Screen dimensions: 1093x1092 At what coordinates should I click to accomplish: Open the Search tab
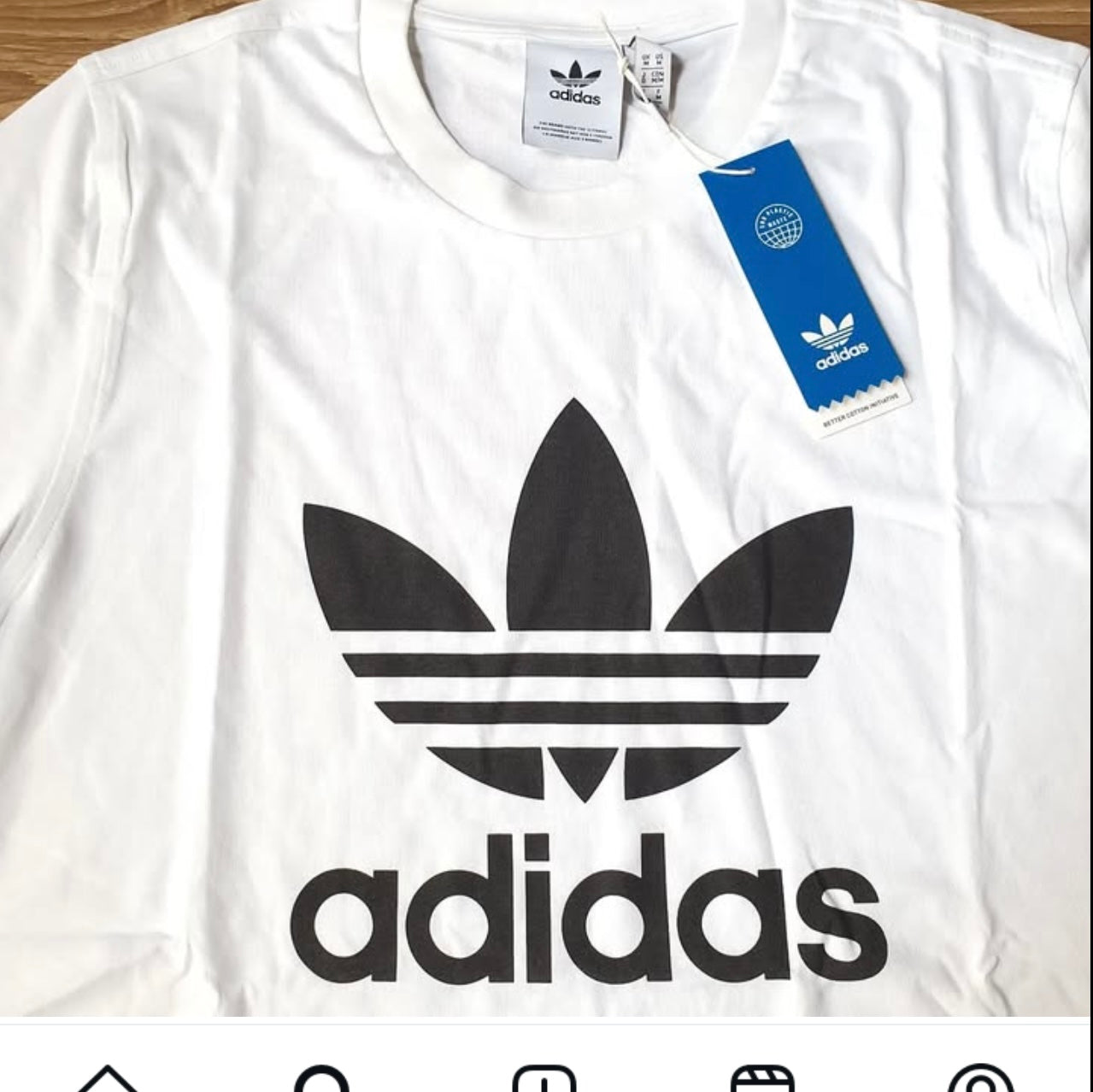(x=322, y=1078)
